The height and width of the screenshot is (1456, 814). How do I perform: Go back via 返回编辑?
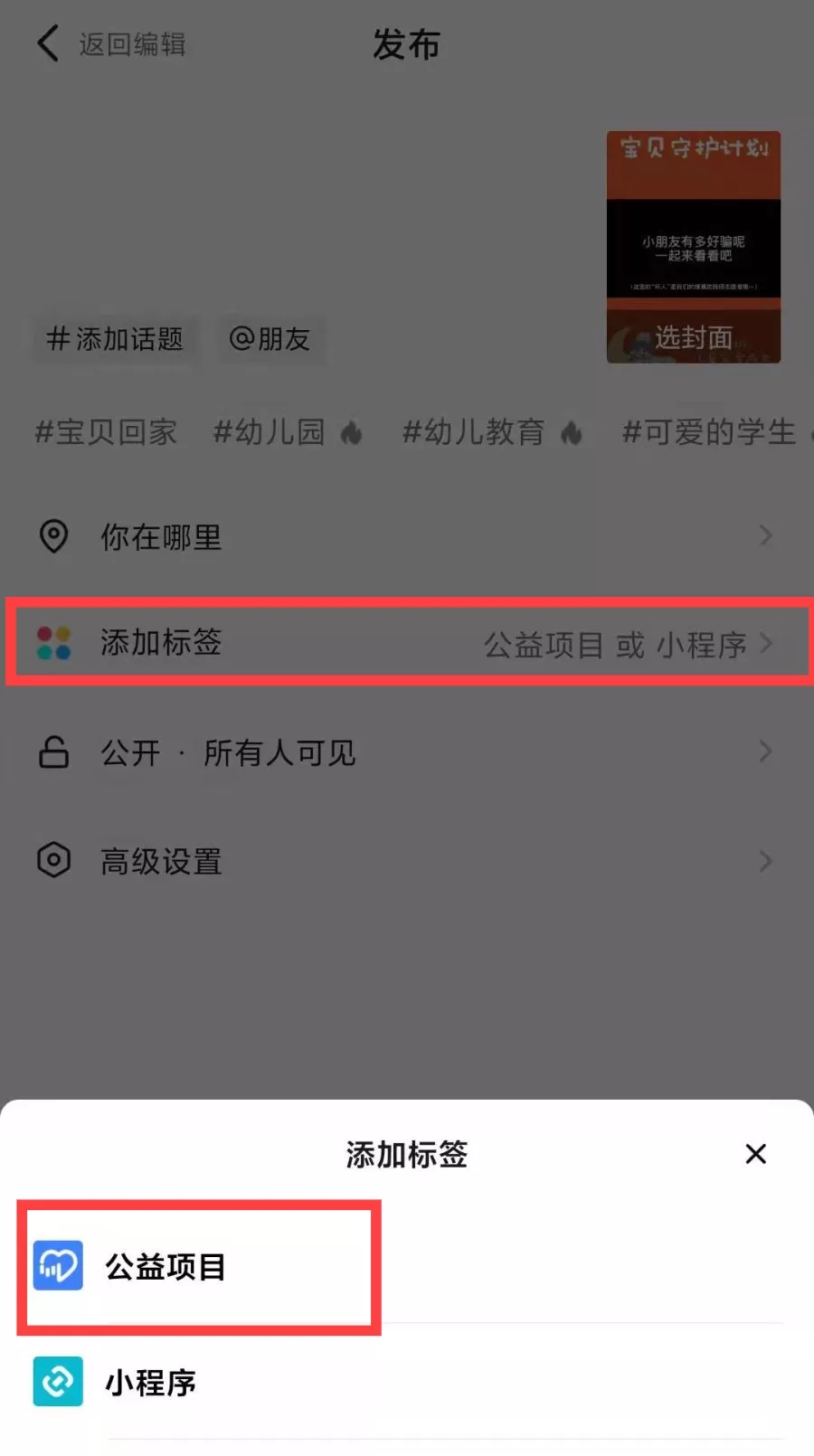[x=111, y=43]
